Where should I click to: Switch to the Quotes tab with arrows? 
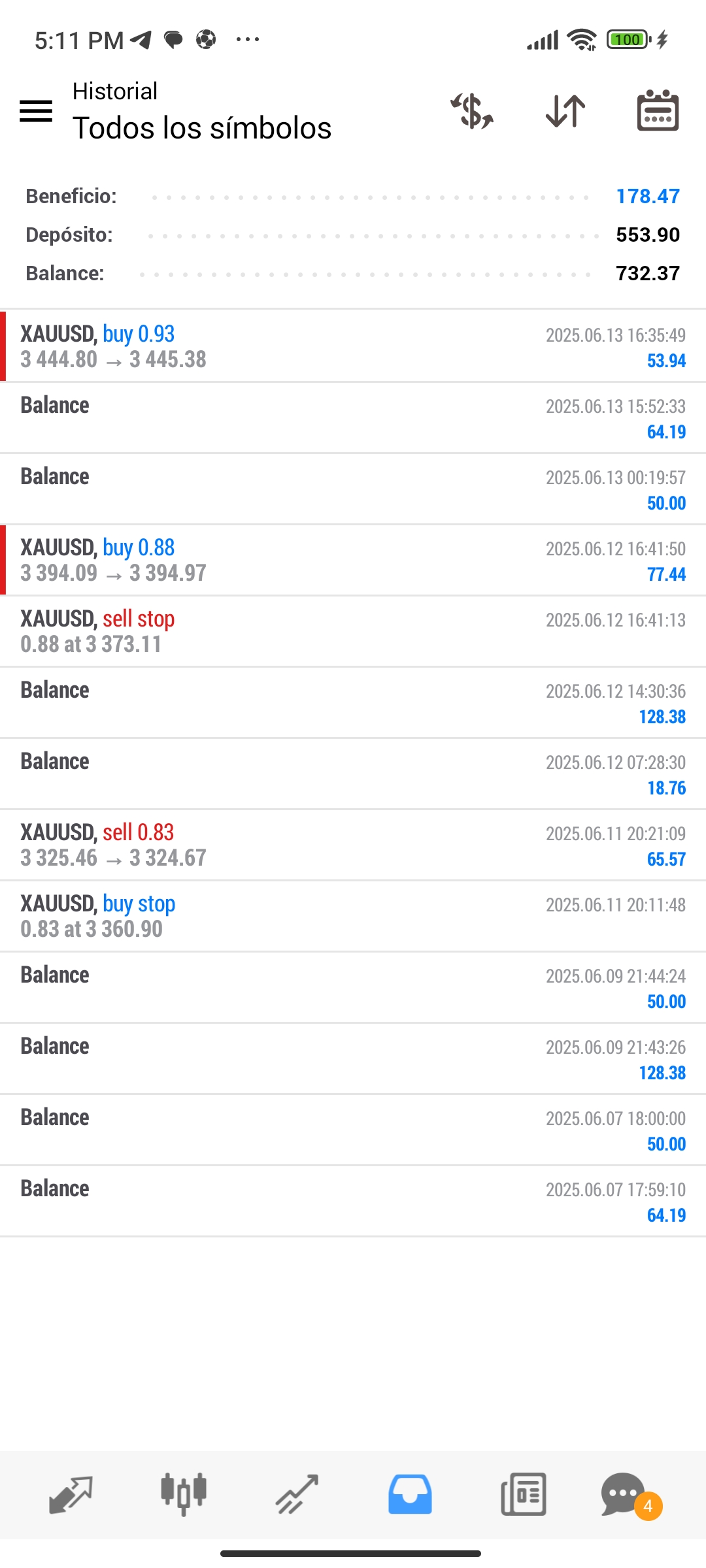[71, 1494]
